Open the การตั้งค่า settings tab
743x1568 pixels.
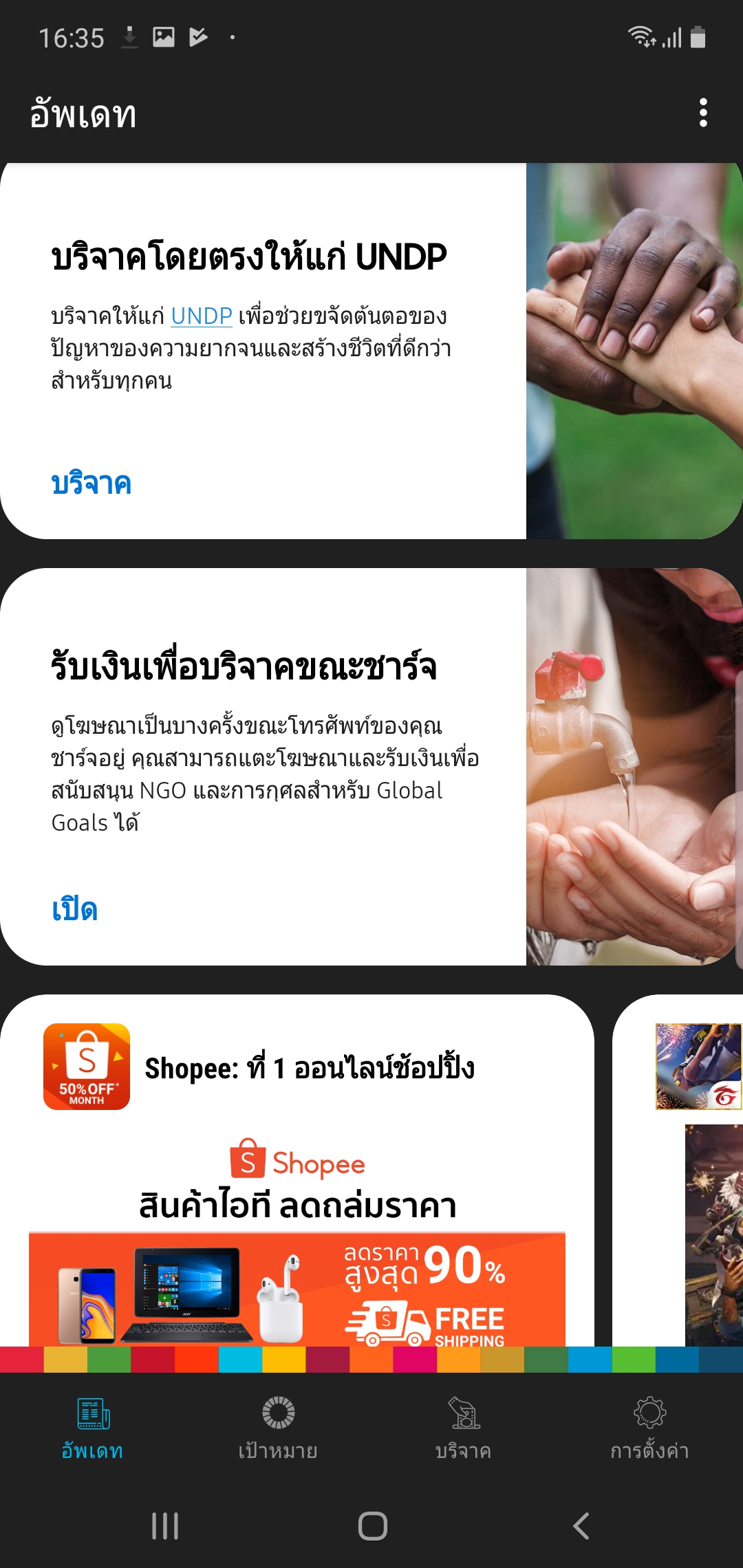(649, 1428)
